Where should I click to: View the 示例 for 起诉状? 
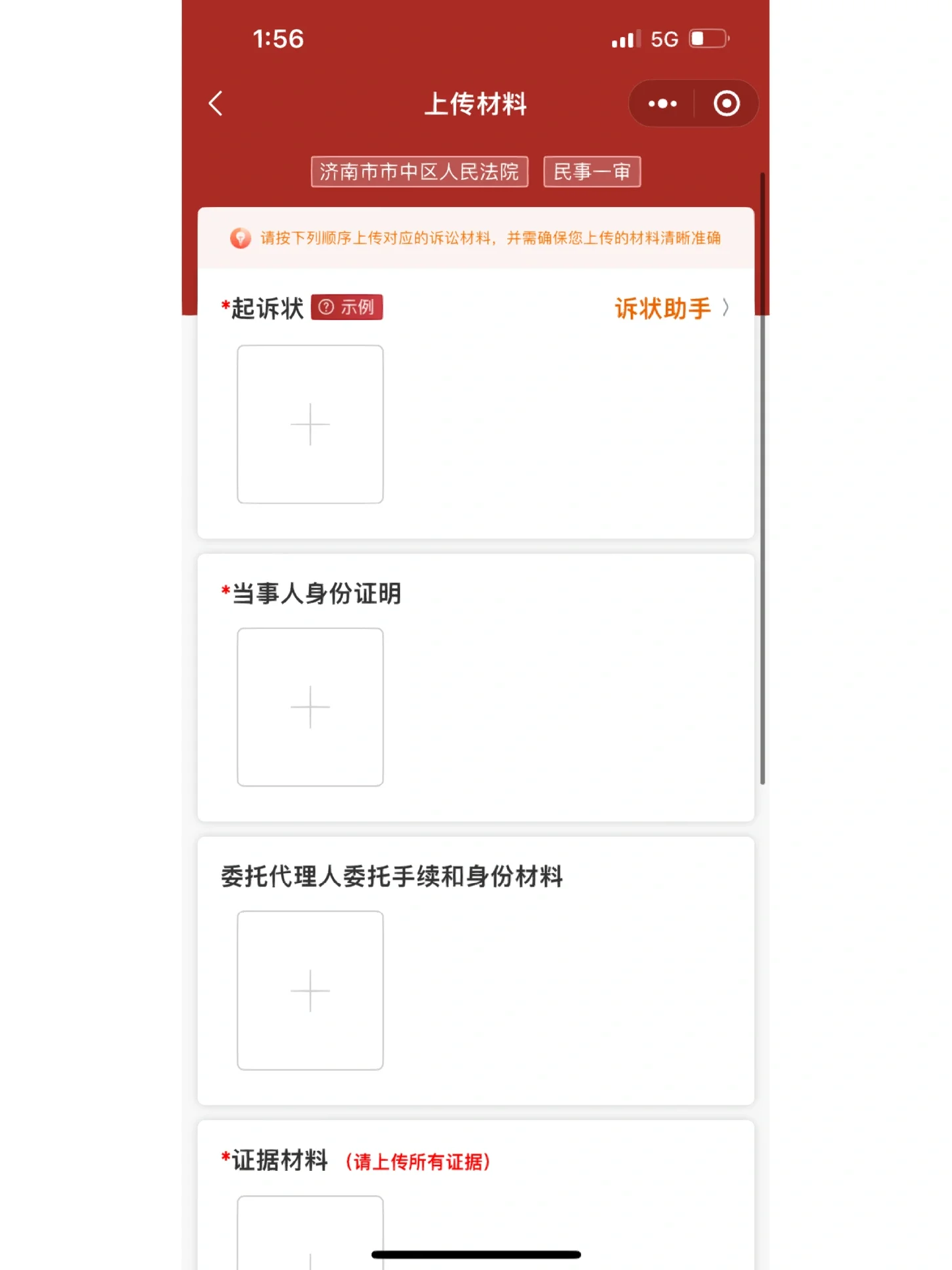[x=347, y=308]
